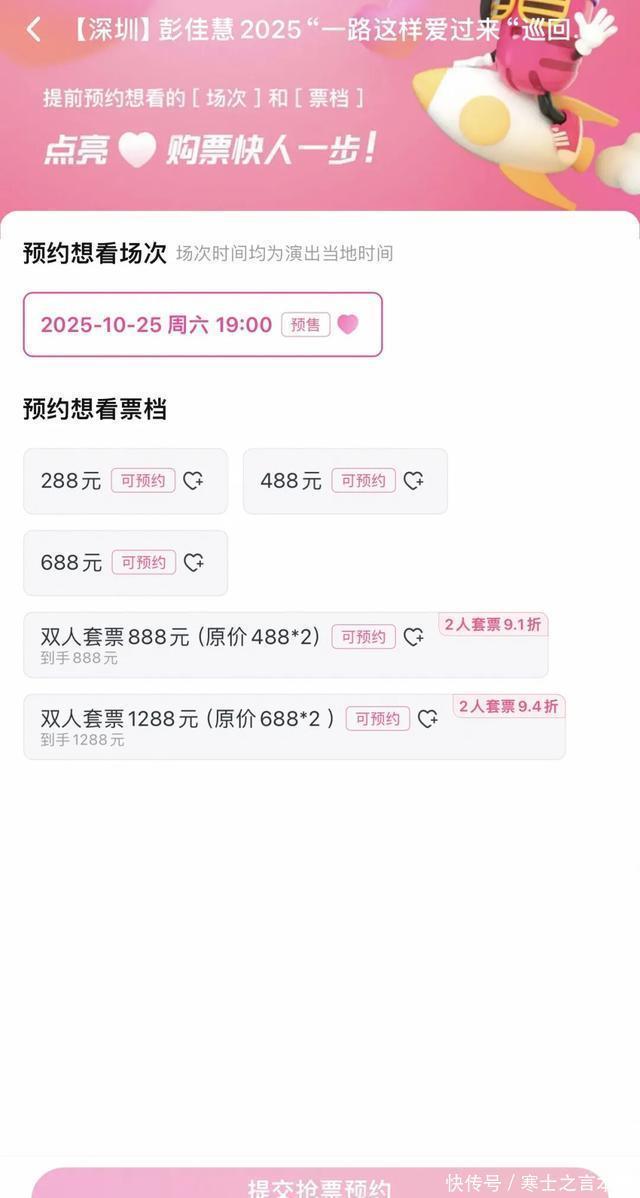
Task: Select the 2025-10-25 周六 19:00 session
Action: 202,325
